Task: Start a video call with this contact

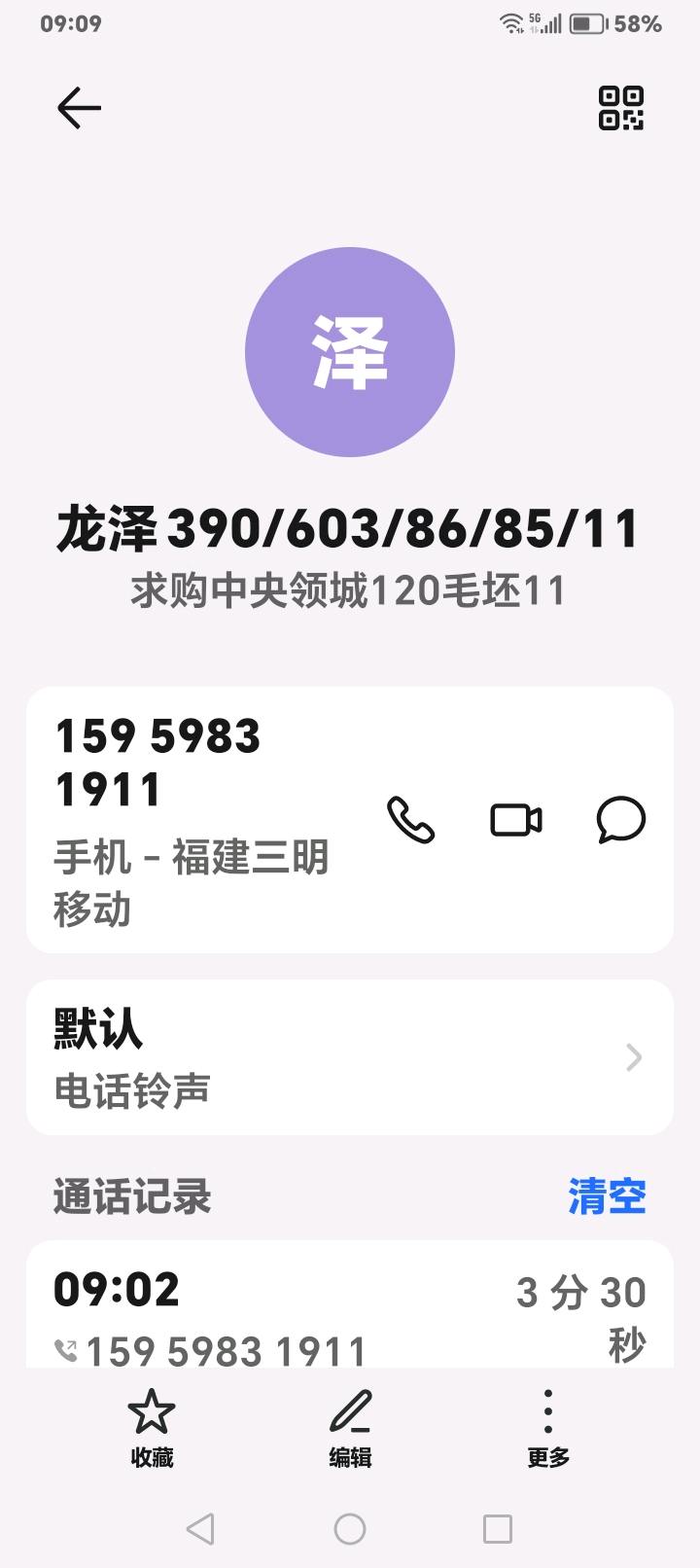Action: click(x=515, y=820)
